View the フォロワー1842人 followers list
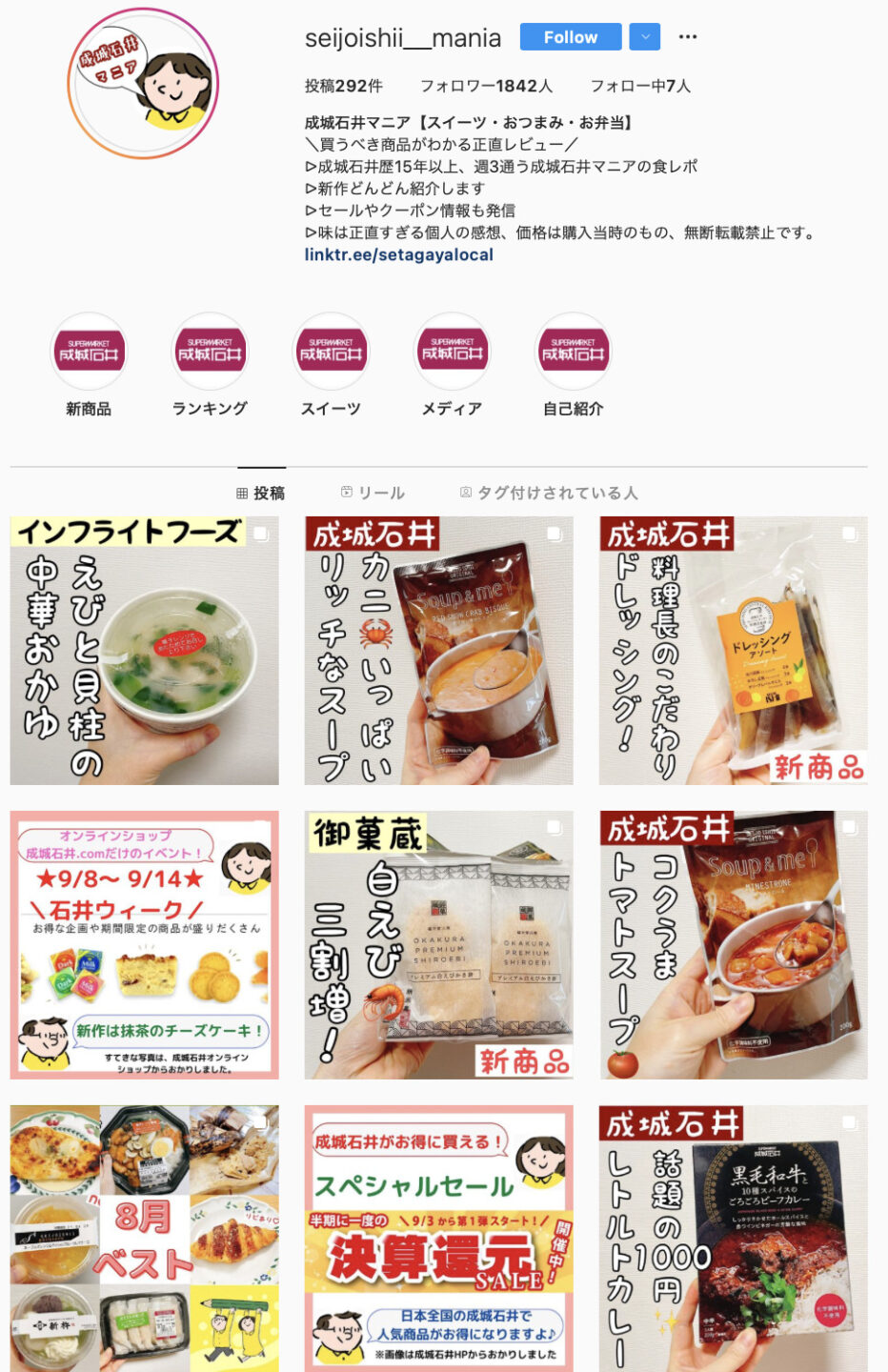The width and height of the screenshot is (888, 1372). click(x=486, y=86)
